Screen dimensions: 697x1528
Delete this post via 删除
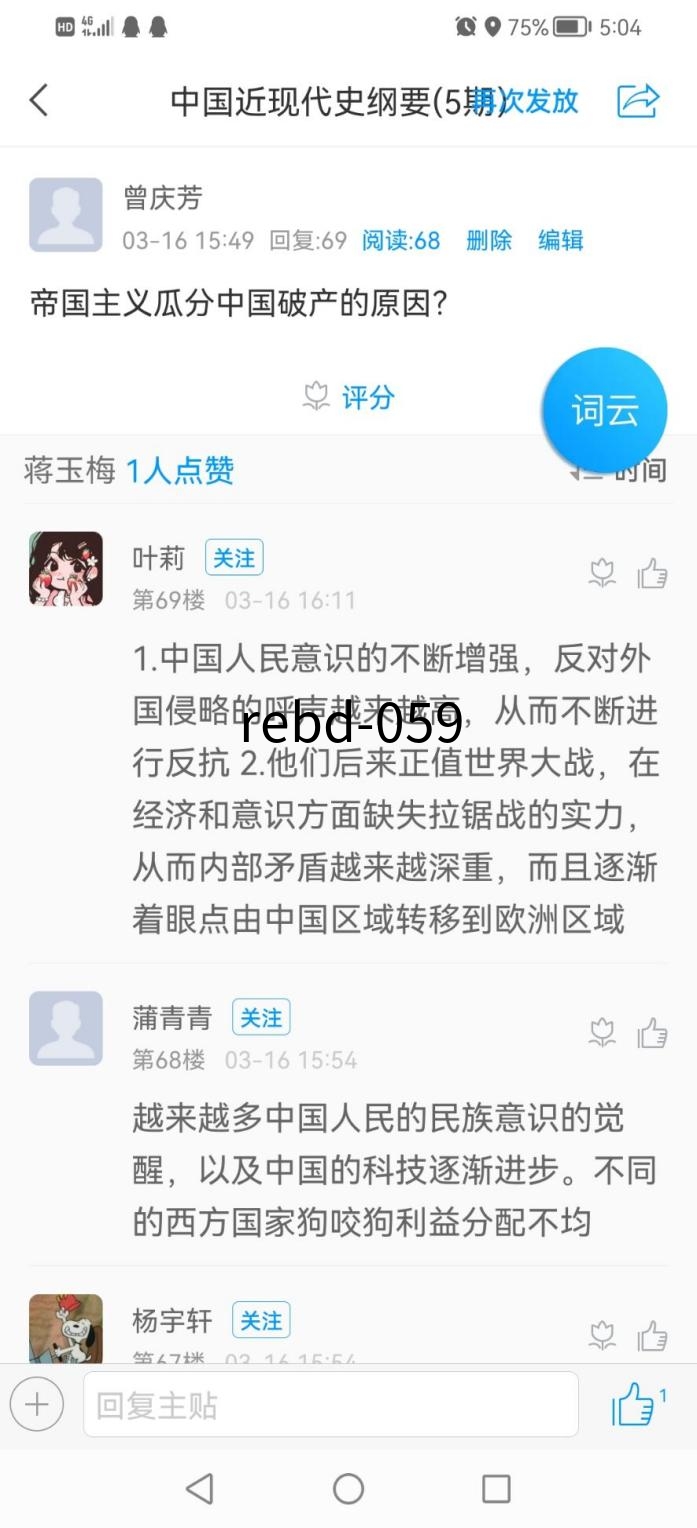tap(489, 240)
